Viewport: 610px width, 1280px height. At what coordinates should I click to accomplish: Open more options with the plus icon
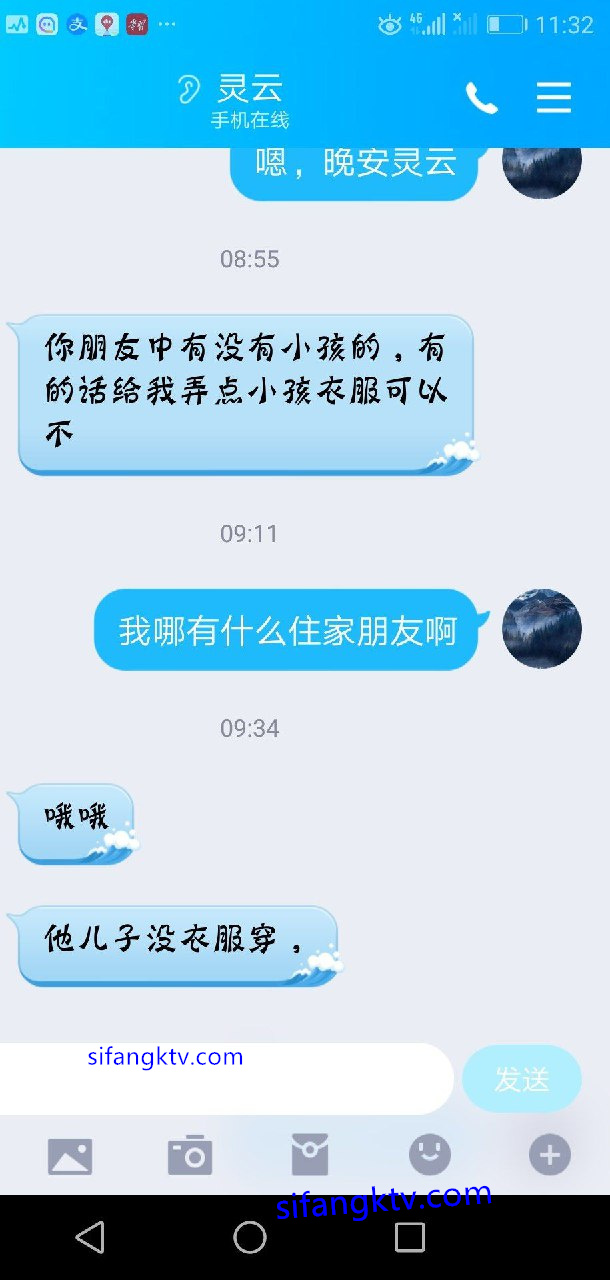[549, 1155]
